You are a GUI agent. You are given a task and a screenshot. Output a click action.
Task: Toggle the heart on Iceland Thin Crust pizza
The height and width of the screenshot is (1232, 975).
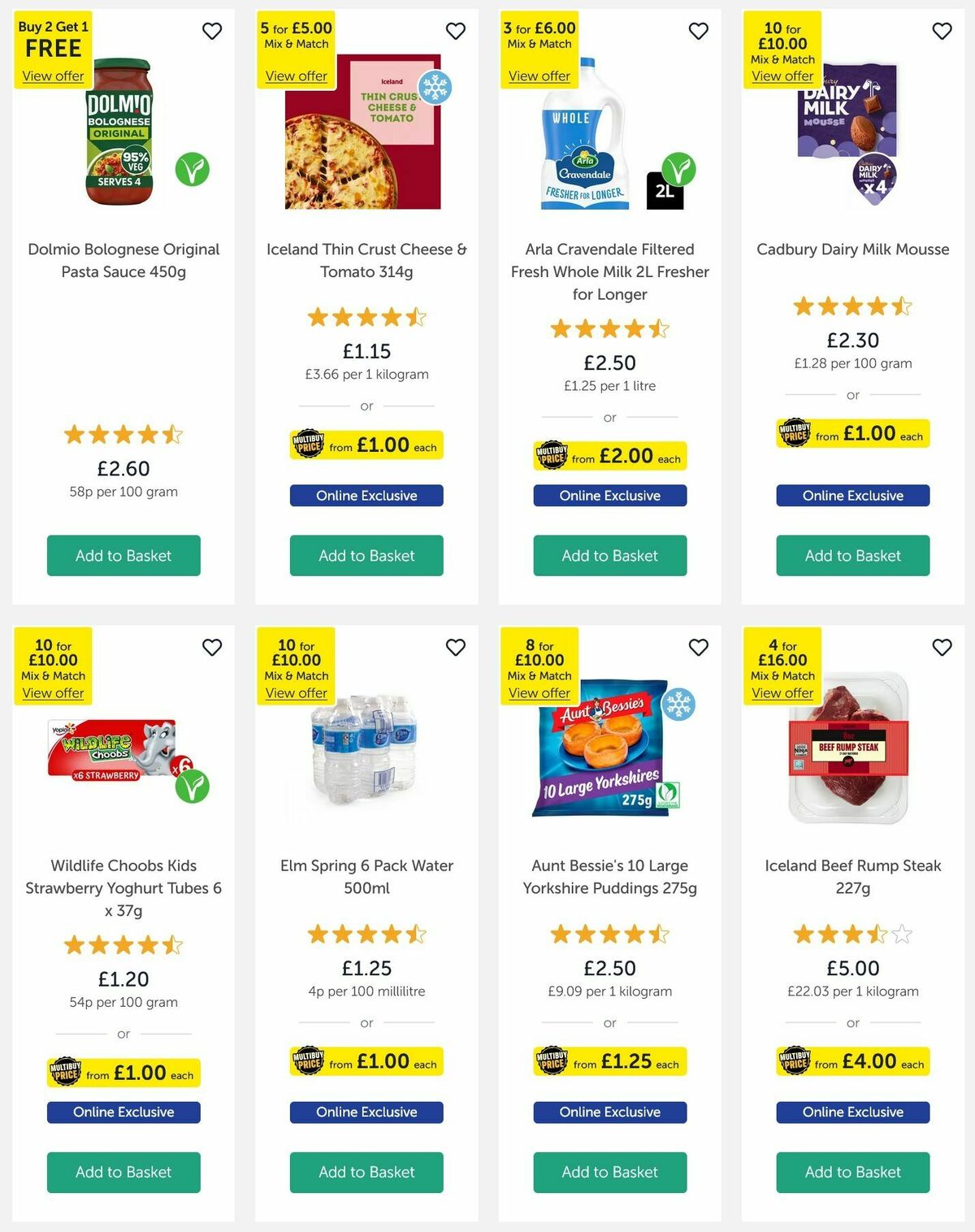tap(455, 31)
